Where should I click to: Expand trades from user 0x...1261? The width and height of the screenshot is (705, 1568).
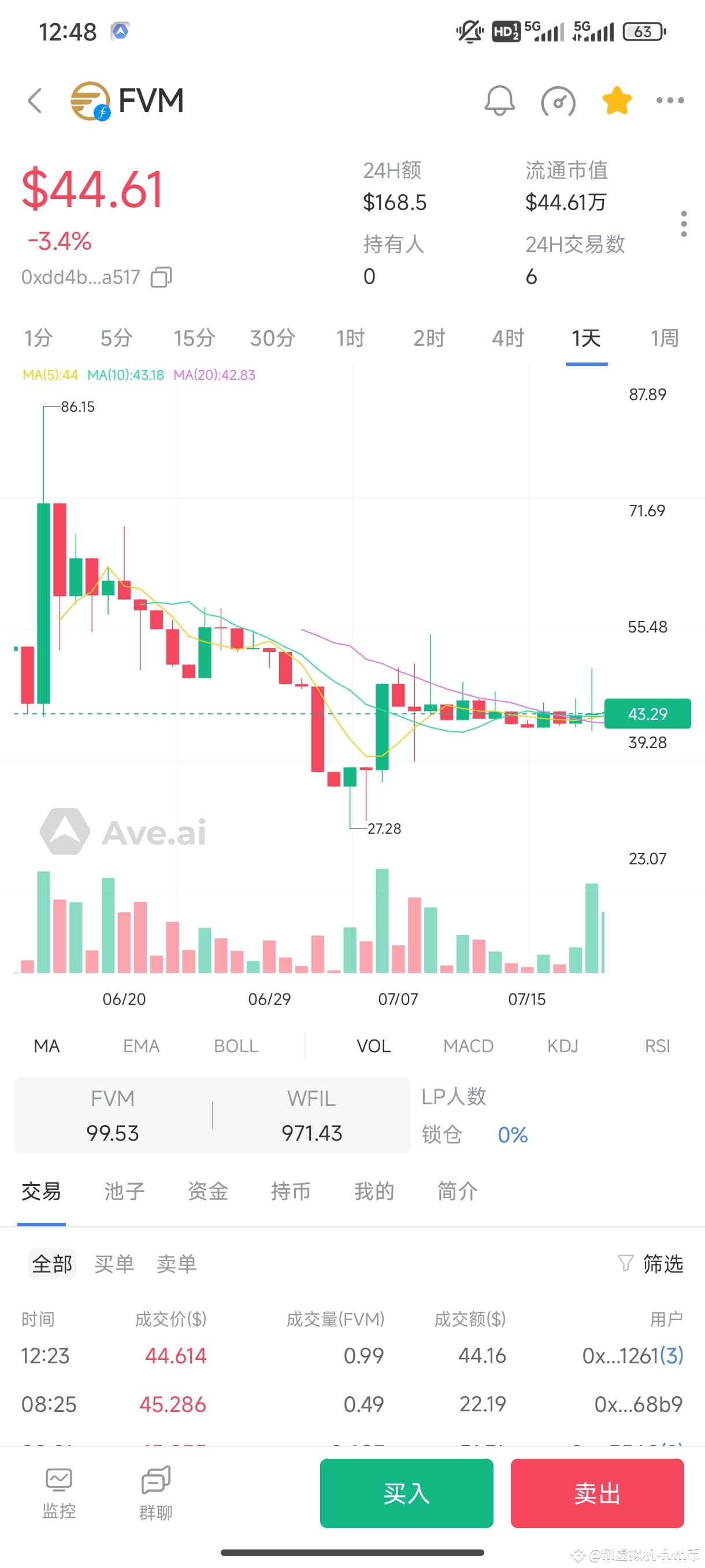click(x=633, y=1356)
